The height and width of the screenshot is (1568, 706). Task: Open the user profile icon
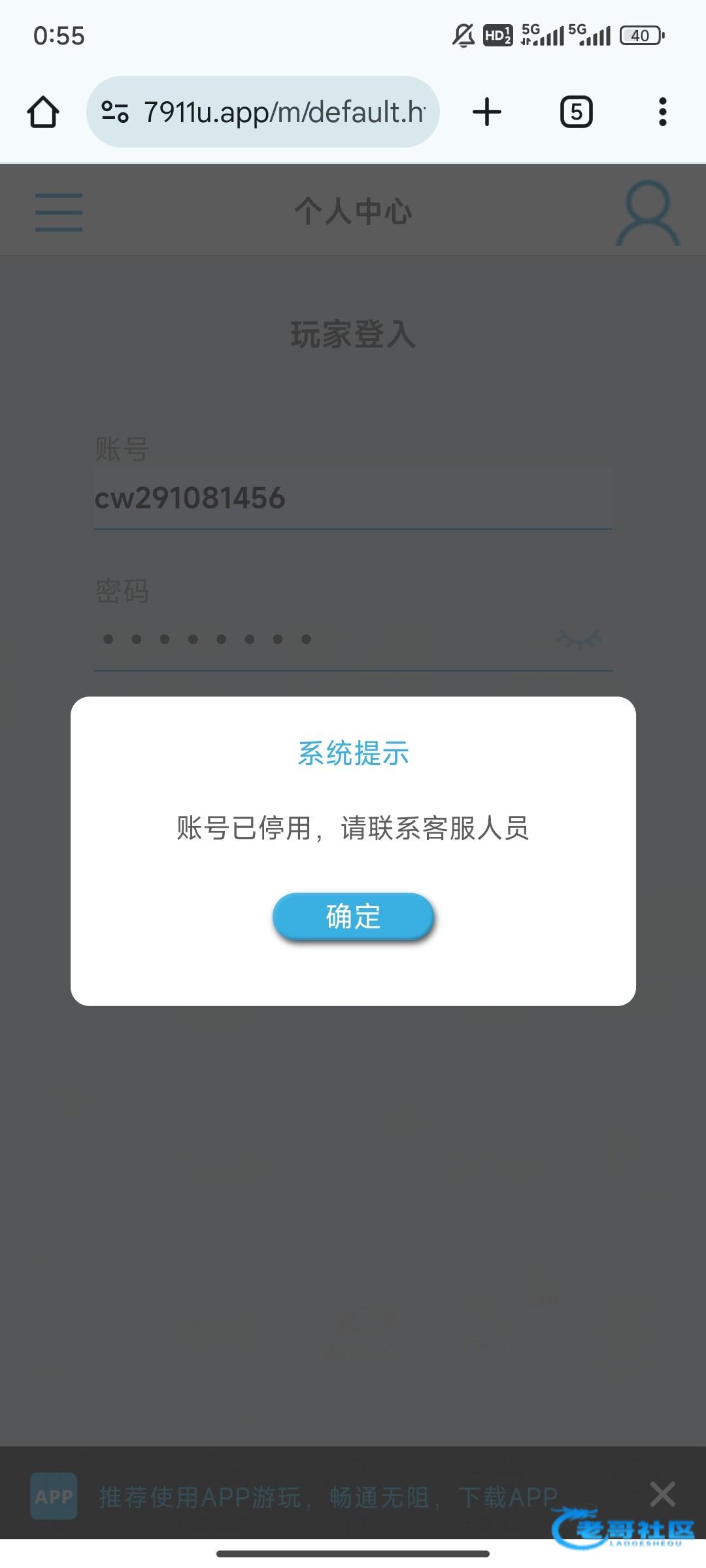[x=647, y=213]
